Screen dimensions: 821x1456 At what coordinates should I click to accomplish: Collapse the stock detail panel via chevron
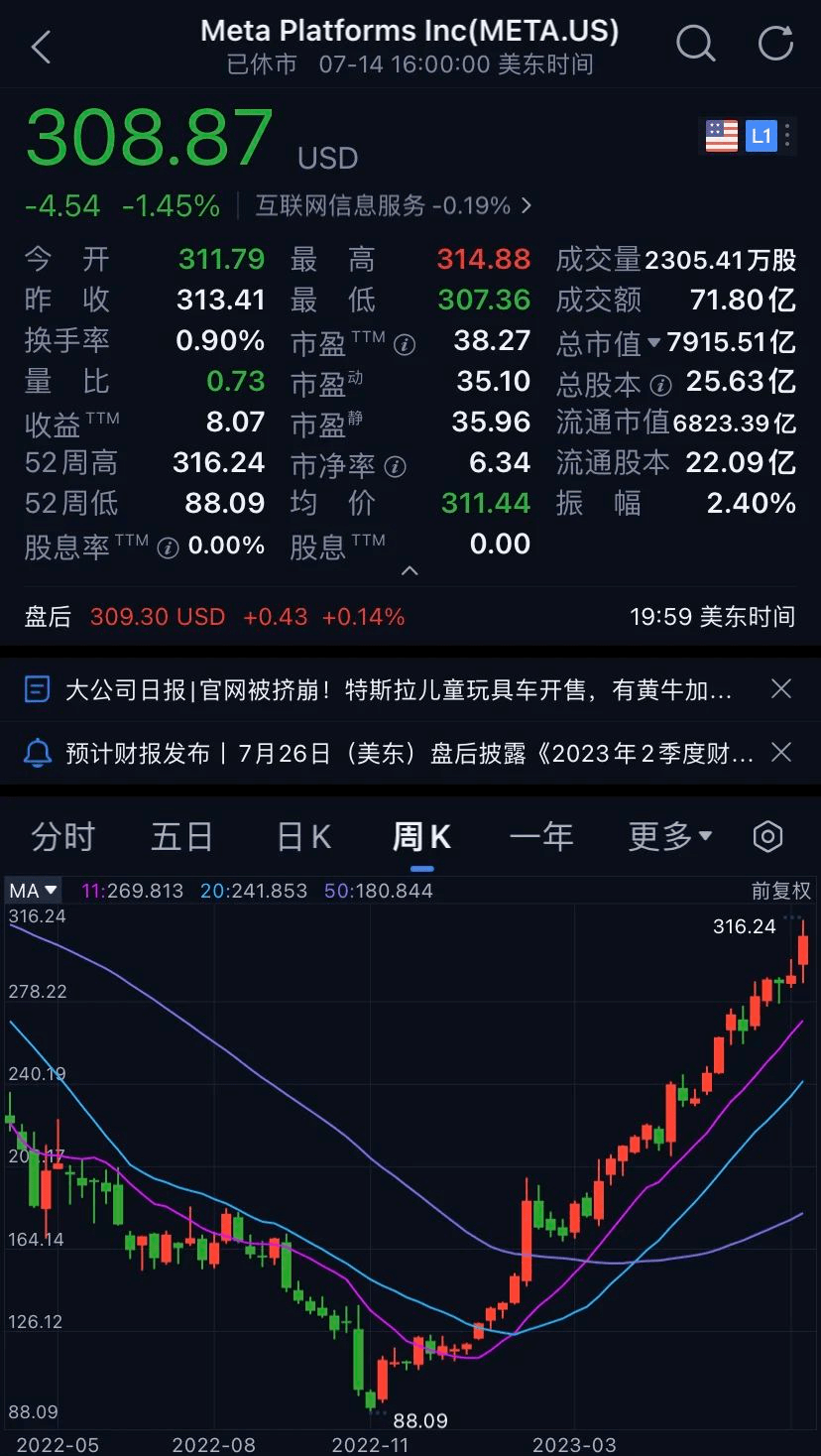coord(410,571)
